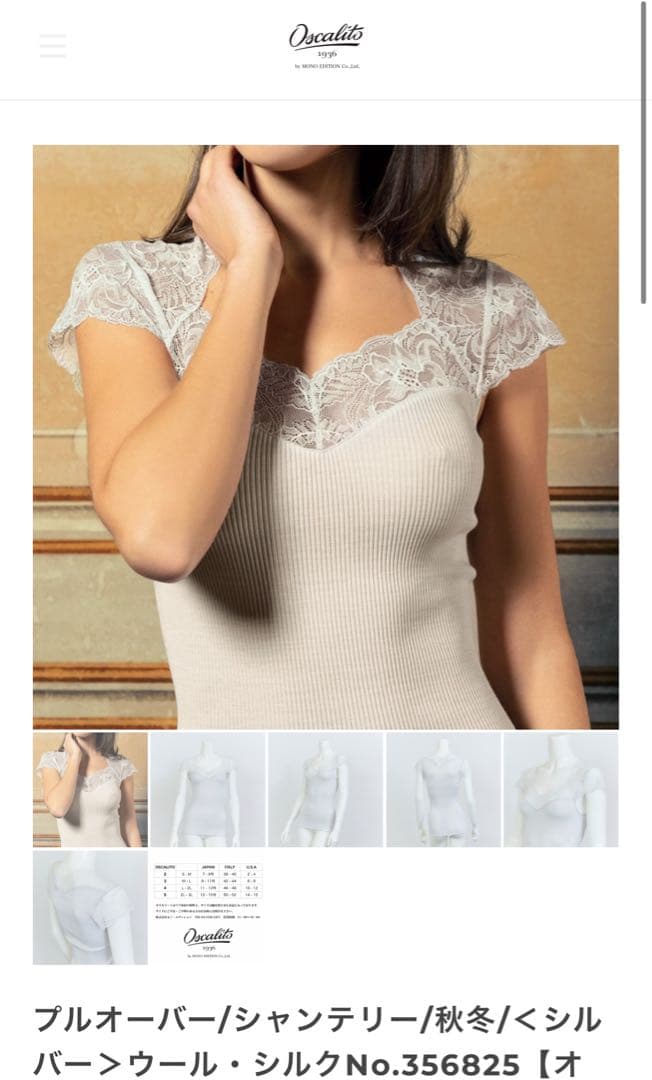
Task: Select the sixth thumbnail, back sleeve close-up
Action: (x=90, y=908)
